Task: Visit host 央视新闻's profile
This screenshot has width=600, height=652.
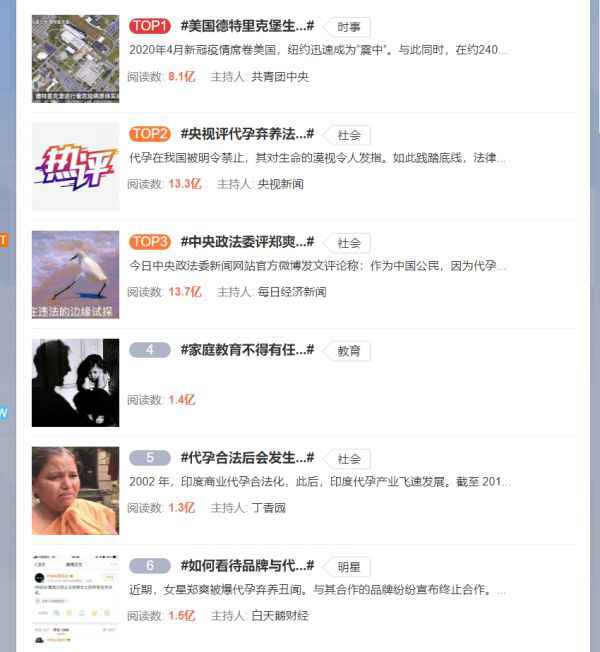Action: click(x=280, y=184)
